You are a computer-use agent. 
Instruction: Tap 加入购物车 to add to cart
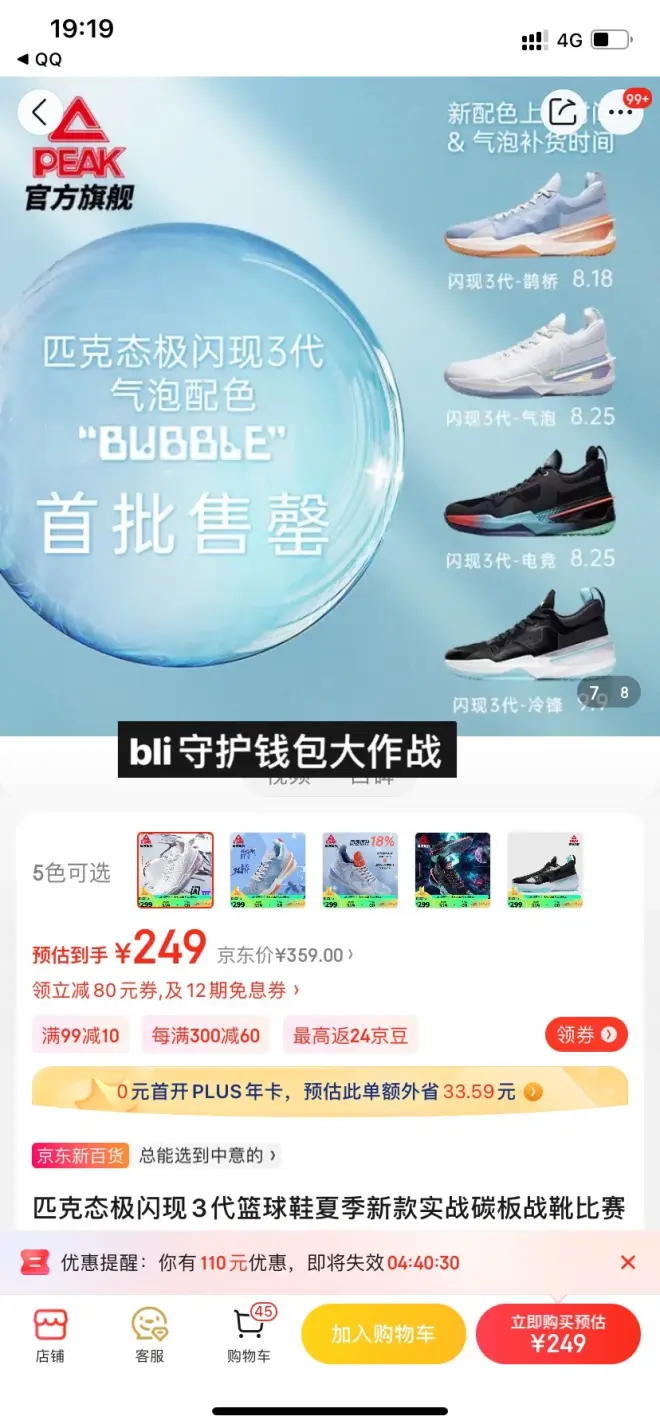pos(383,1334)
